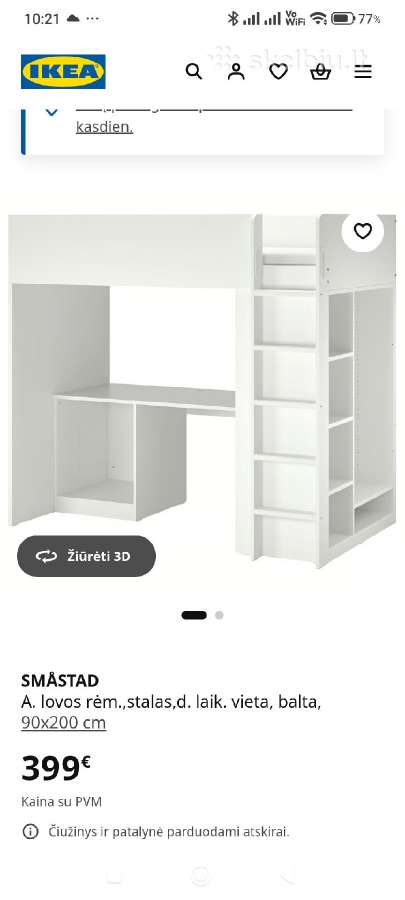Expand the info banner chevron

(x=52, y=111)
